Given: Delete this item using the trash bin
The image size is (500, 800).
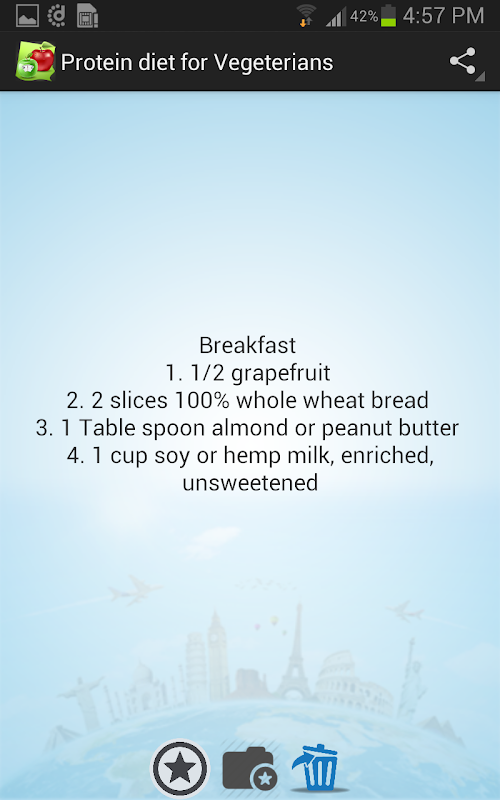Looking at the screenshot, I should pos(316,767).
